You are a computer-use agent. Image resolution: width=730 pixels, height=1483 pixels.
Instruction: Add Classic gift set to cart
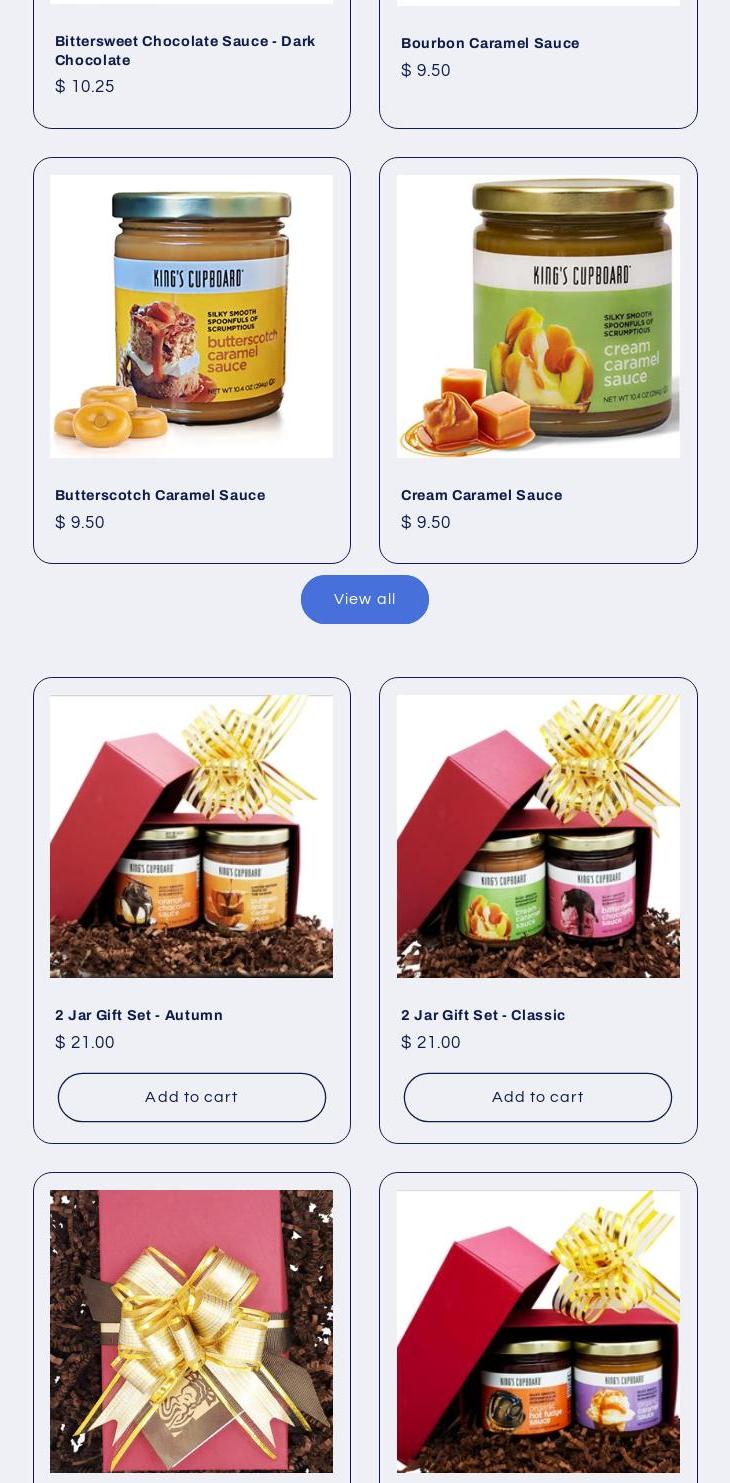click(x=538, y=1097)
